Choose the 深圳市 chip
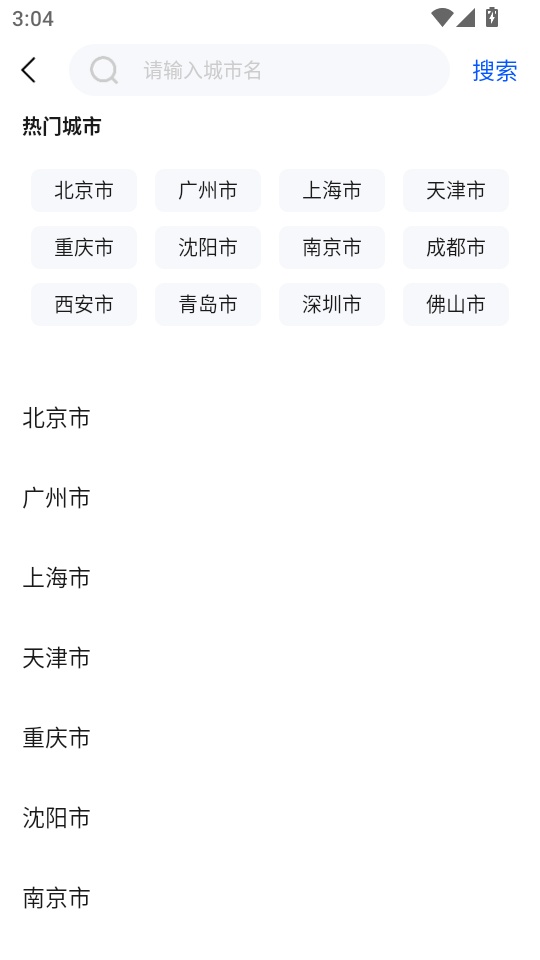This screenshot has width=540, height=960. [x=332, y=304]
